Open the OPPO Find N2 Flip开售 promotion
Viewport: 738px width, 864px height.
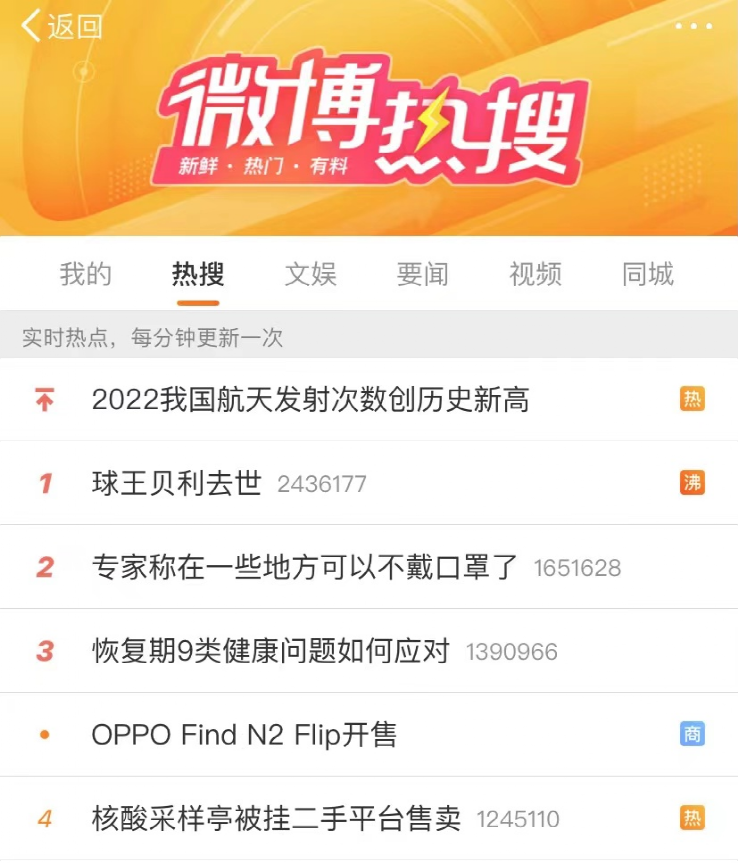point(244,735)
